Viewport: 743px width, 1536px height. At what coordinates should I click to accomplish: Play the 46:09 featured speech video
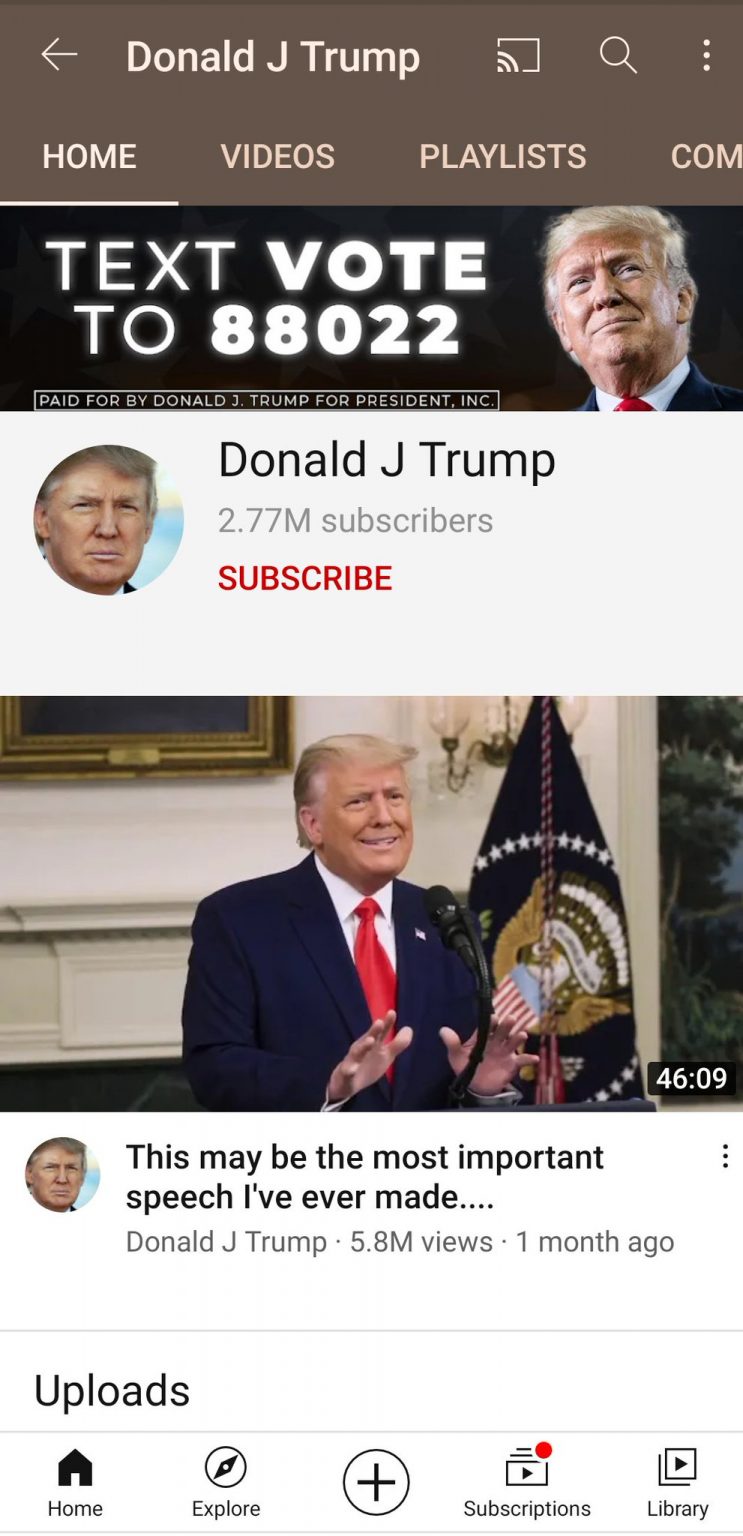tap(371, 903)
